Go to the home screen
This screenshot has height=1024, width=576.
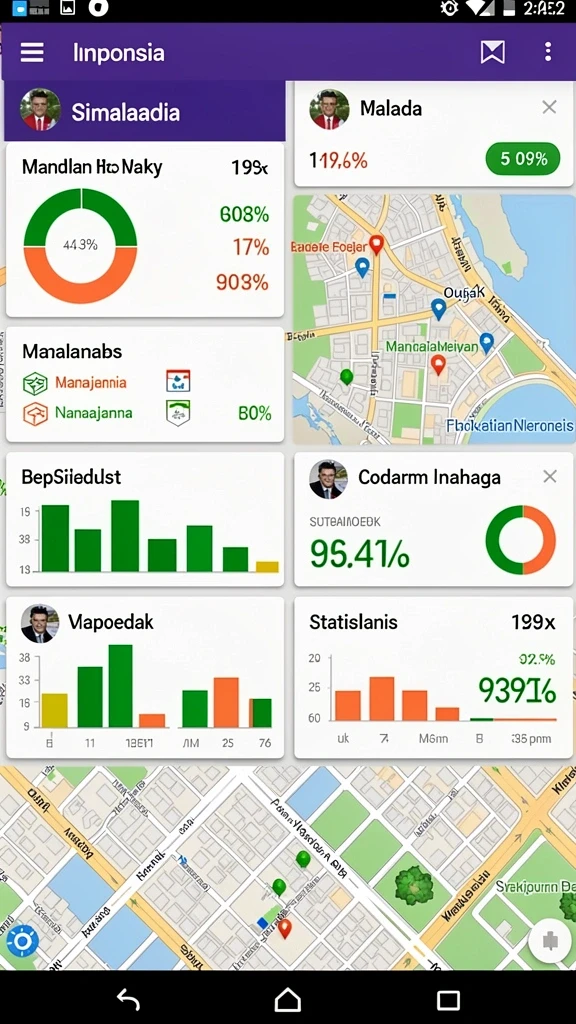pos(287,999)
